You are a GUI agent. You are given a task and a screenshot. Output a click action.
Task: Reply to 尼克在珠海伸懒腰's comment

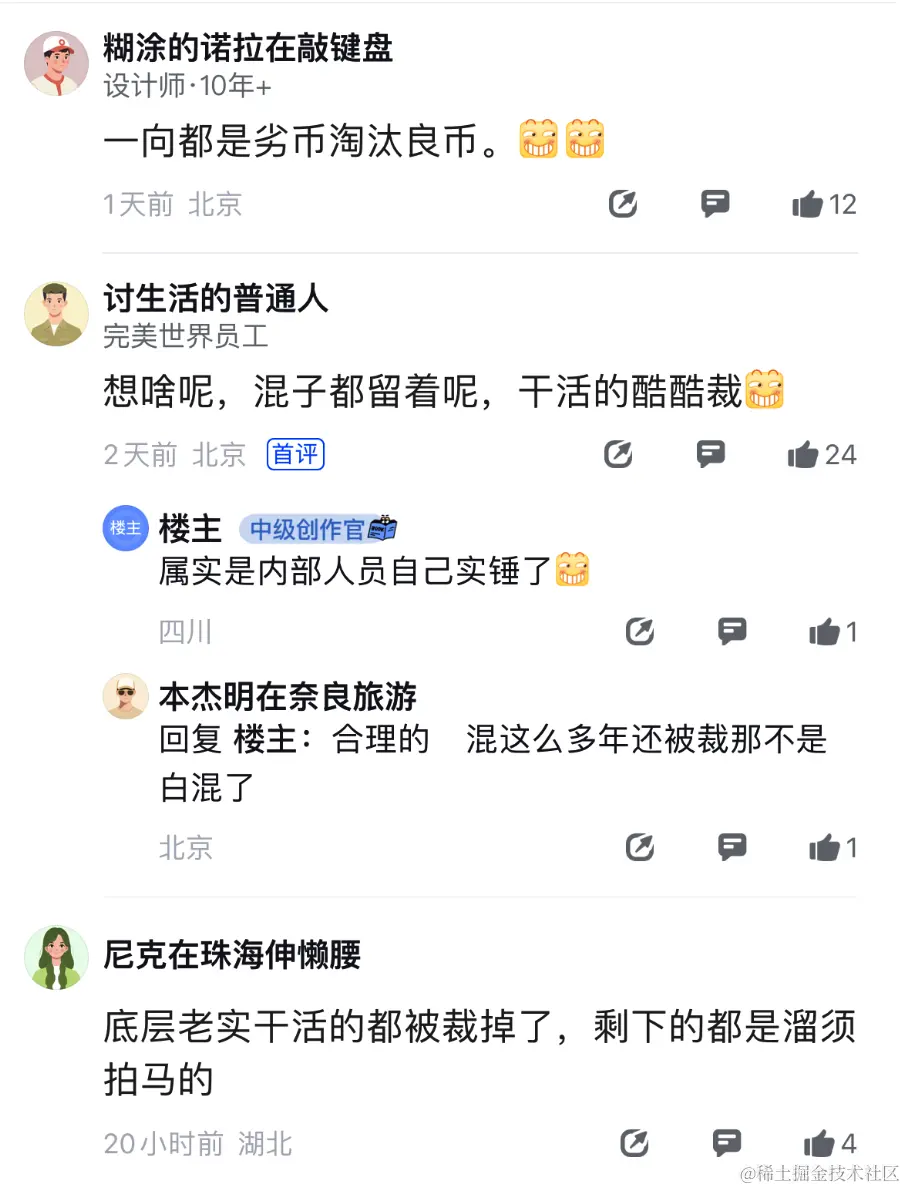tap(727, 1143)
